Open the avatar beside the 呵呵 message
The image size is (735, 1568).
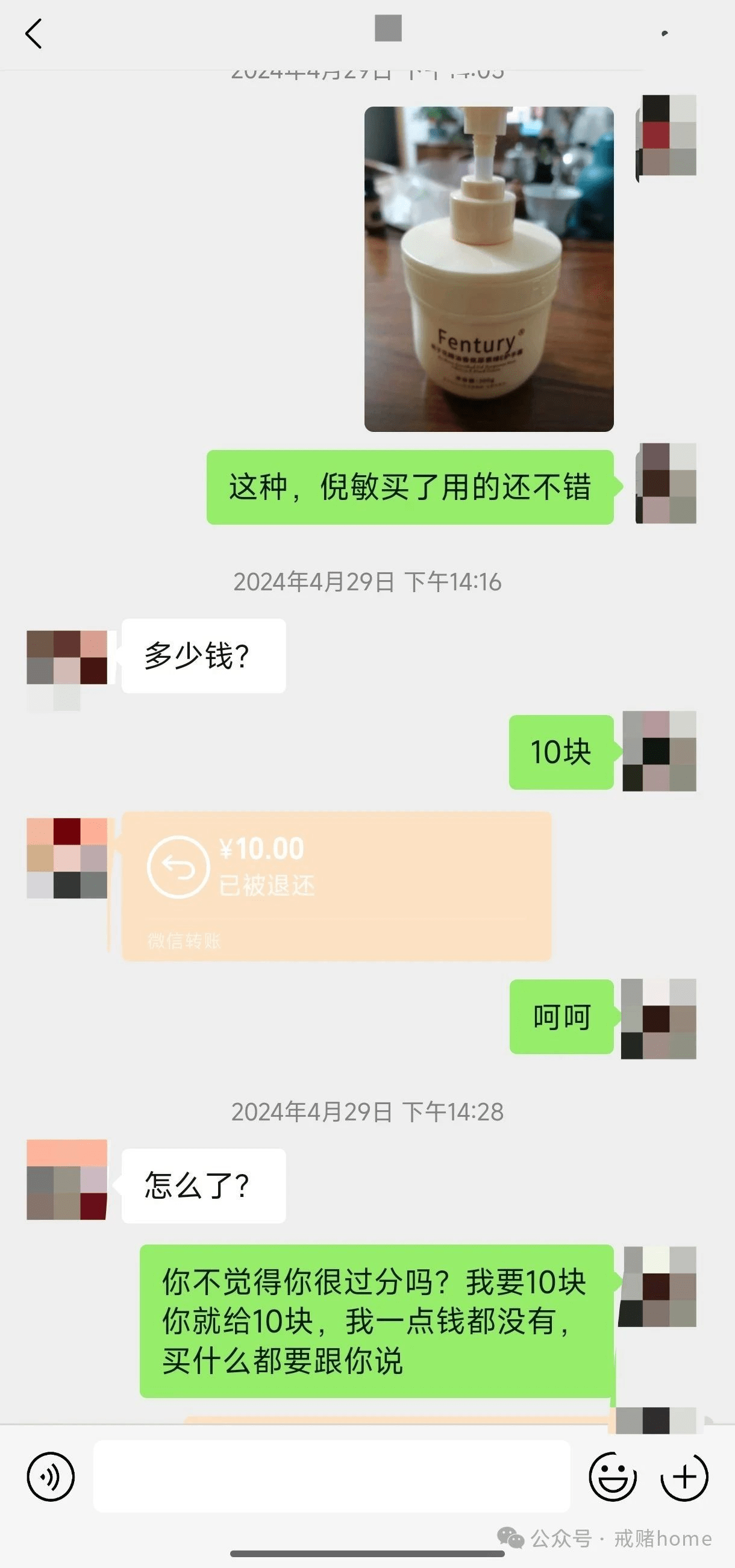658,1019
